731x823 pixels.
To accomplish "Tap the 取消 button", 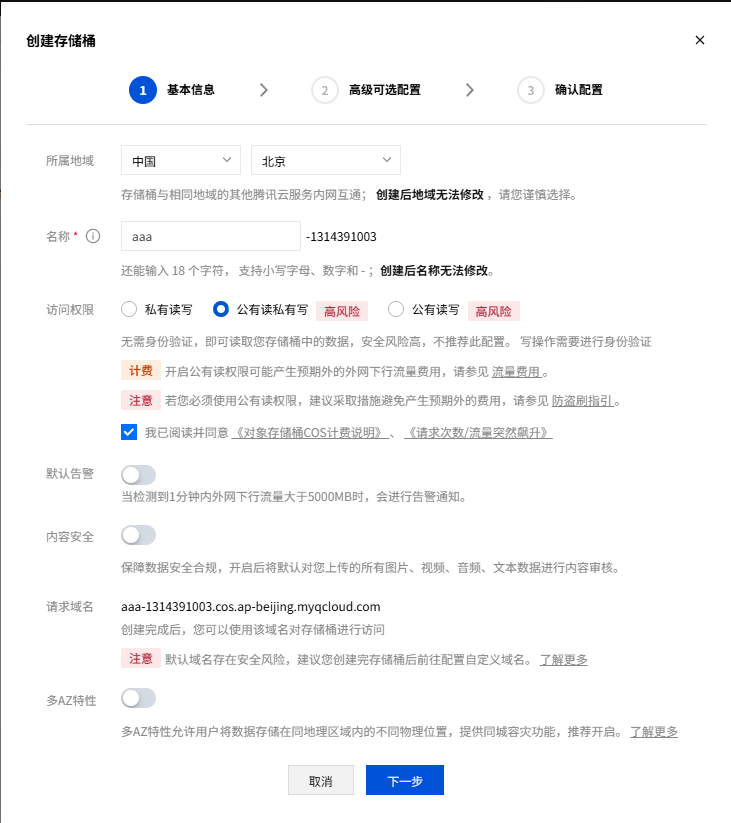I will (x=321, y=780).
